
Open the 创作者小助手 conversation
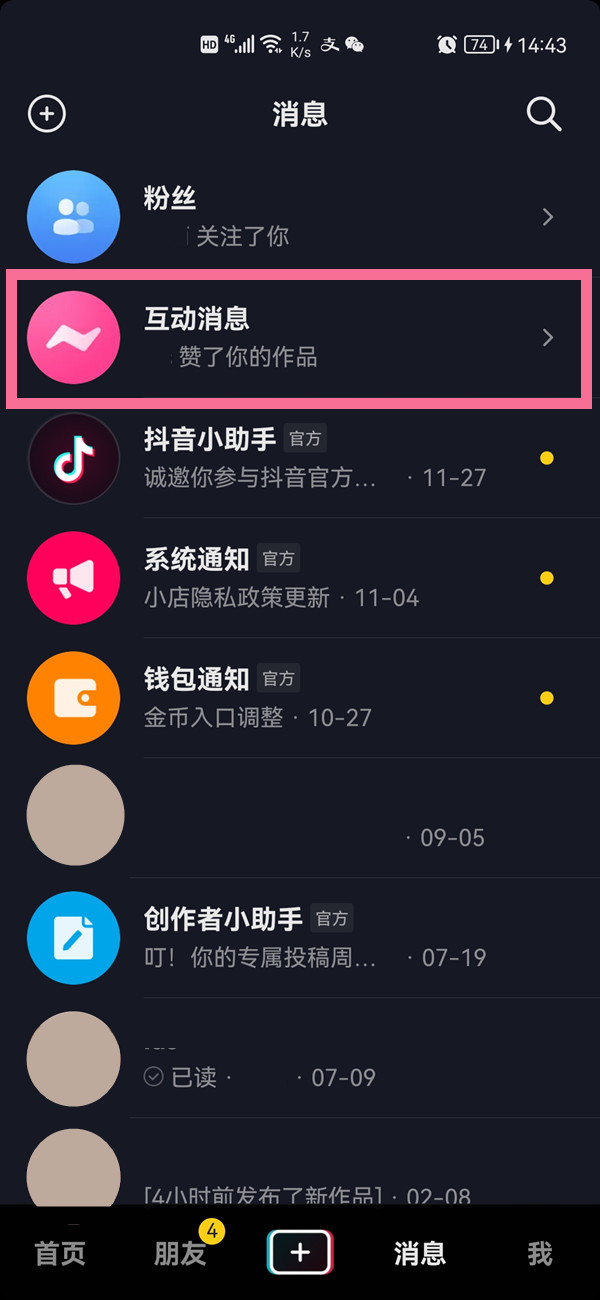pyautogui.click(x=300, y=938)
